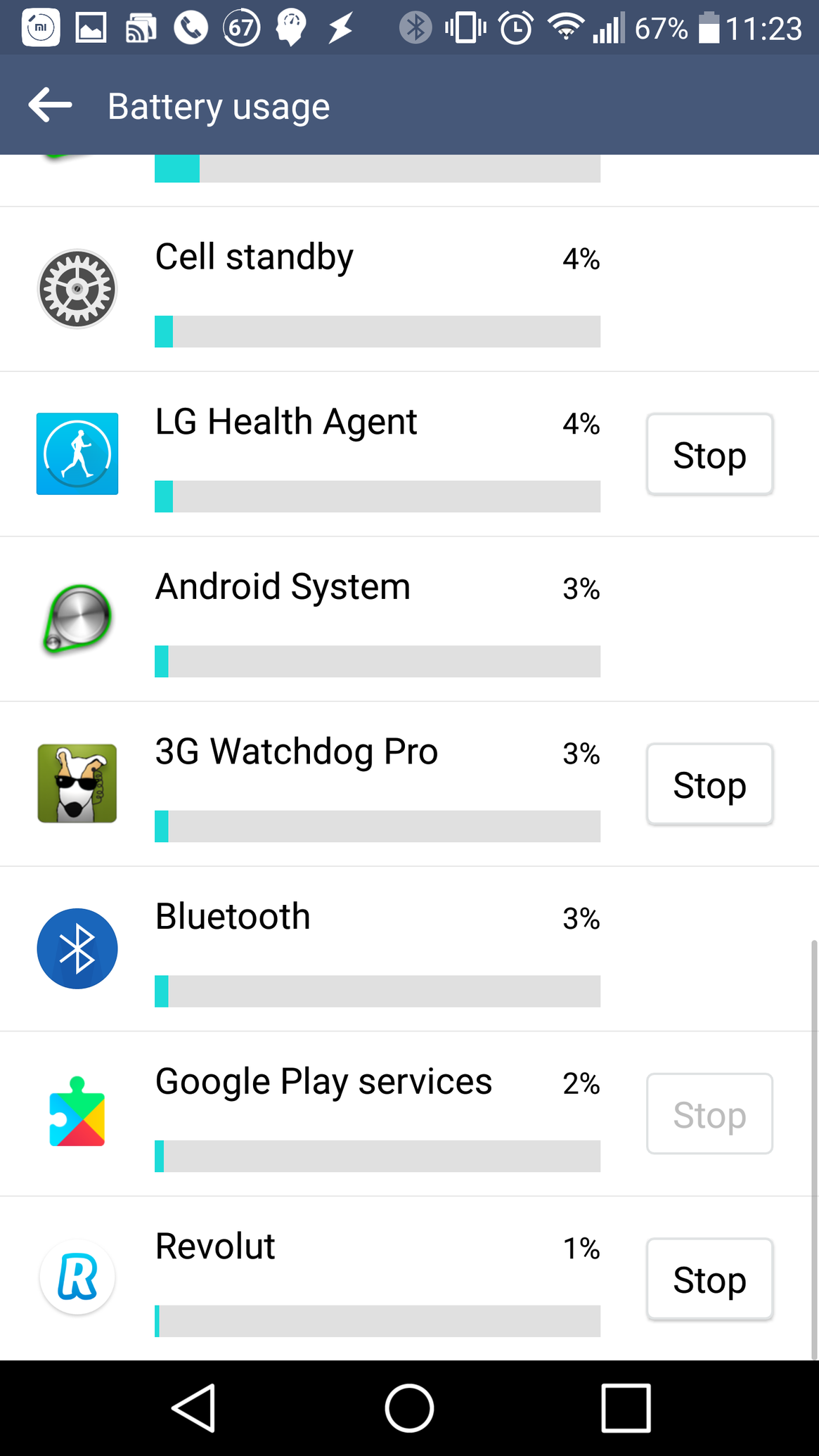Stop the LG Health Agent app
This screenshot has width=819, height=1456.
709,454
